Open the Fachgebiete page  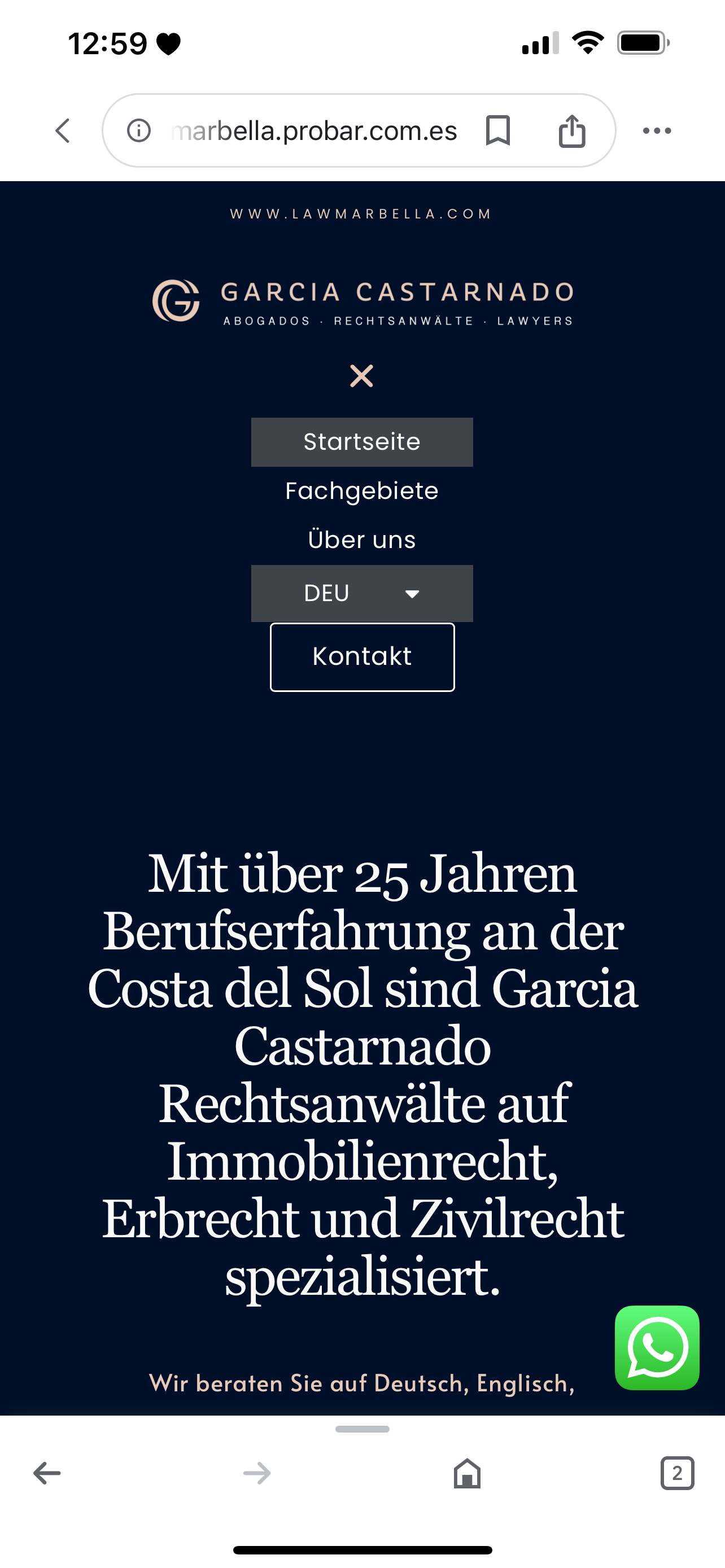tap(362, 491)
